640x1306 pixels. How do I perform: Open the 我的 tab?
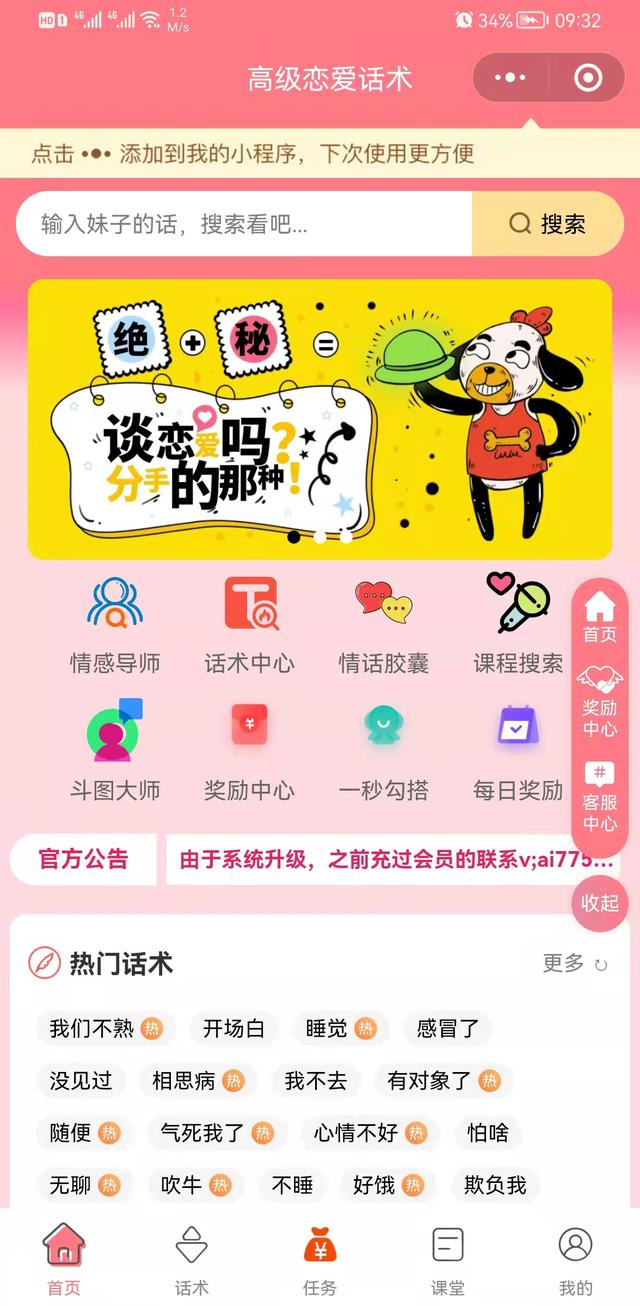point(575,1260)
